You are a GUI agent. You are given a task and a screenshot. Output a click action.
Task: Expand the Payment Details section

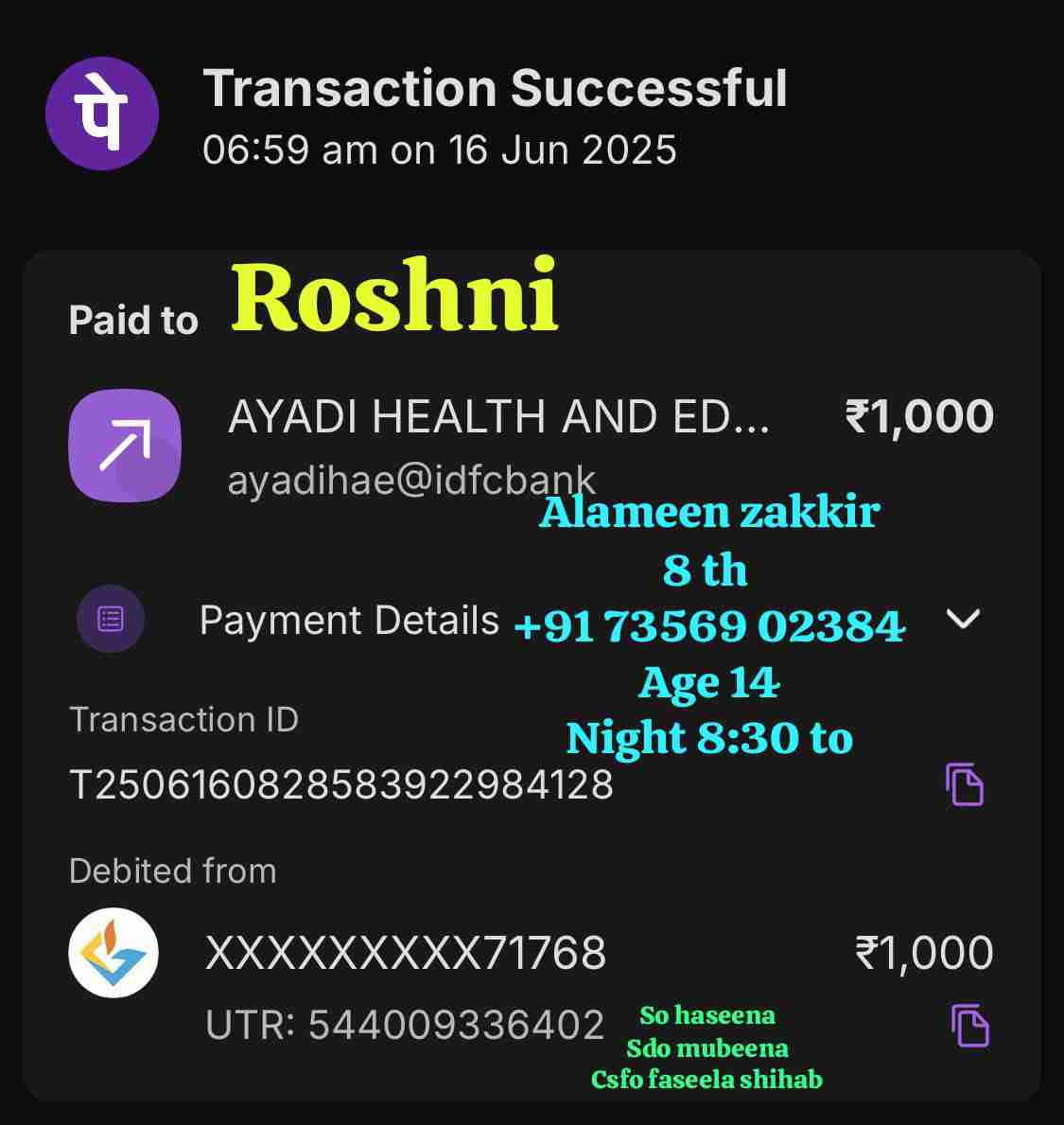[x=963, y=620]
